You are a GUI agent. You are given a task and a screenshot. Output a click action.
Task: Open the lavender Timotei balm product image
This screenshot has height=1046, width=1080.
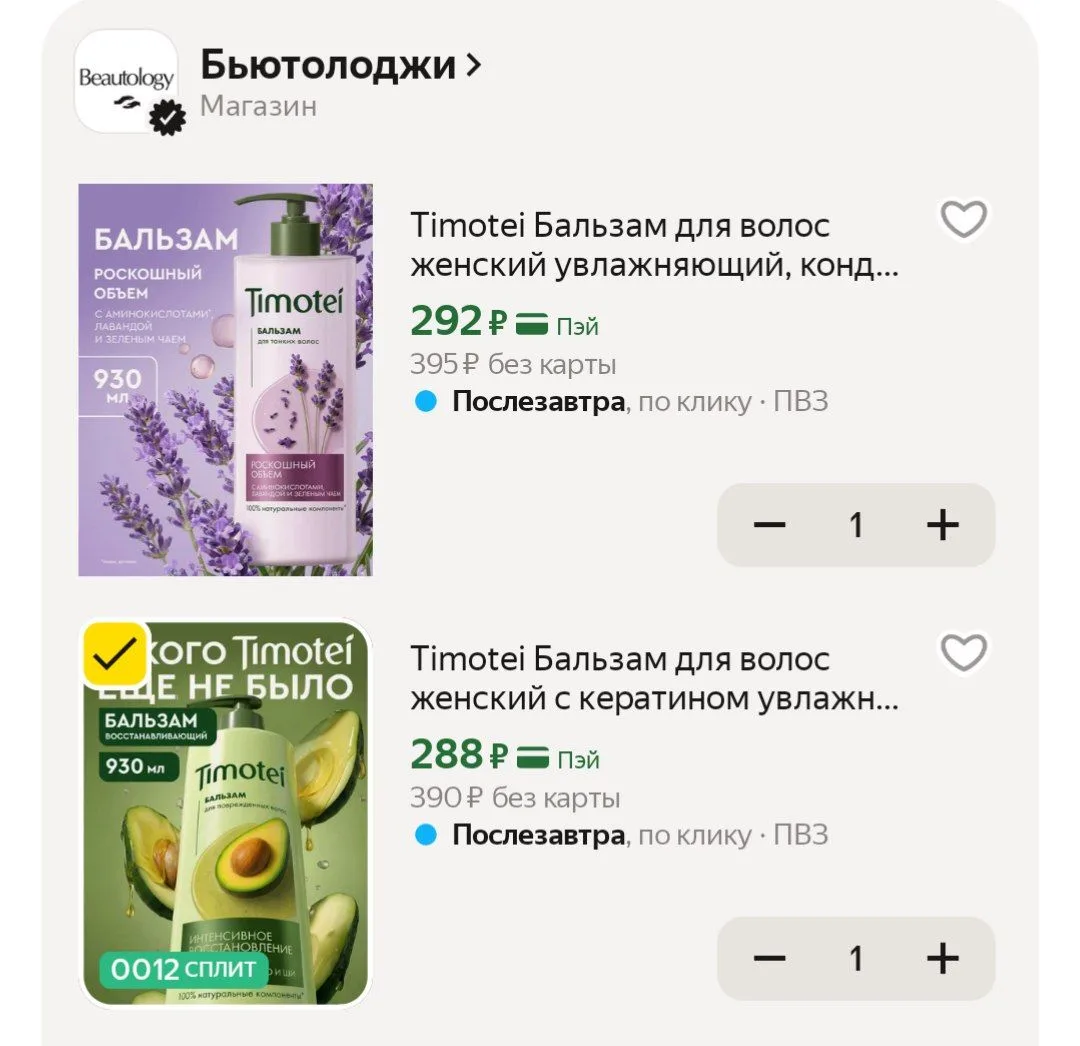point(225,379)
